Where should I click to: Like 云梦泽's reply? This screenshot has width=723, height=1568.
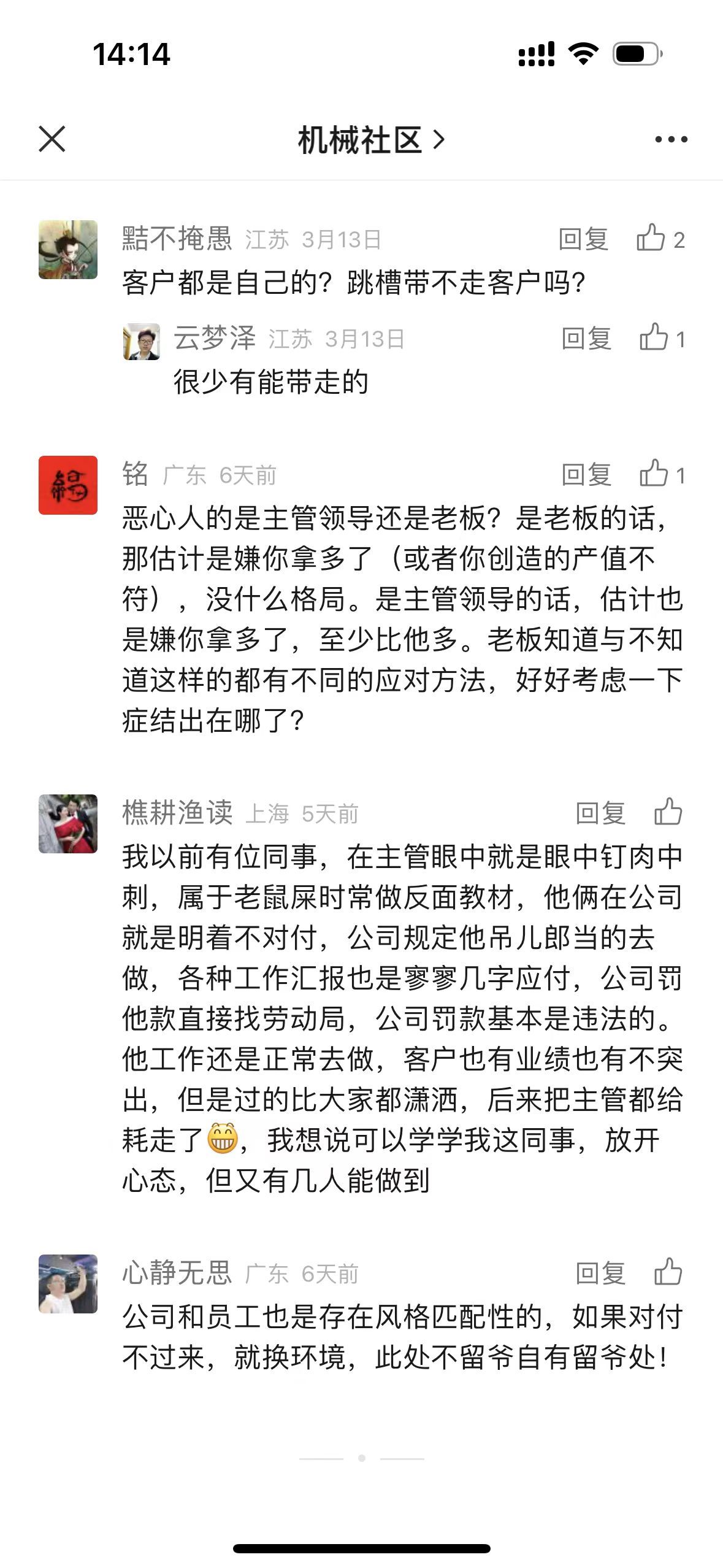click(x=654, y=337)
